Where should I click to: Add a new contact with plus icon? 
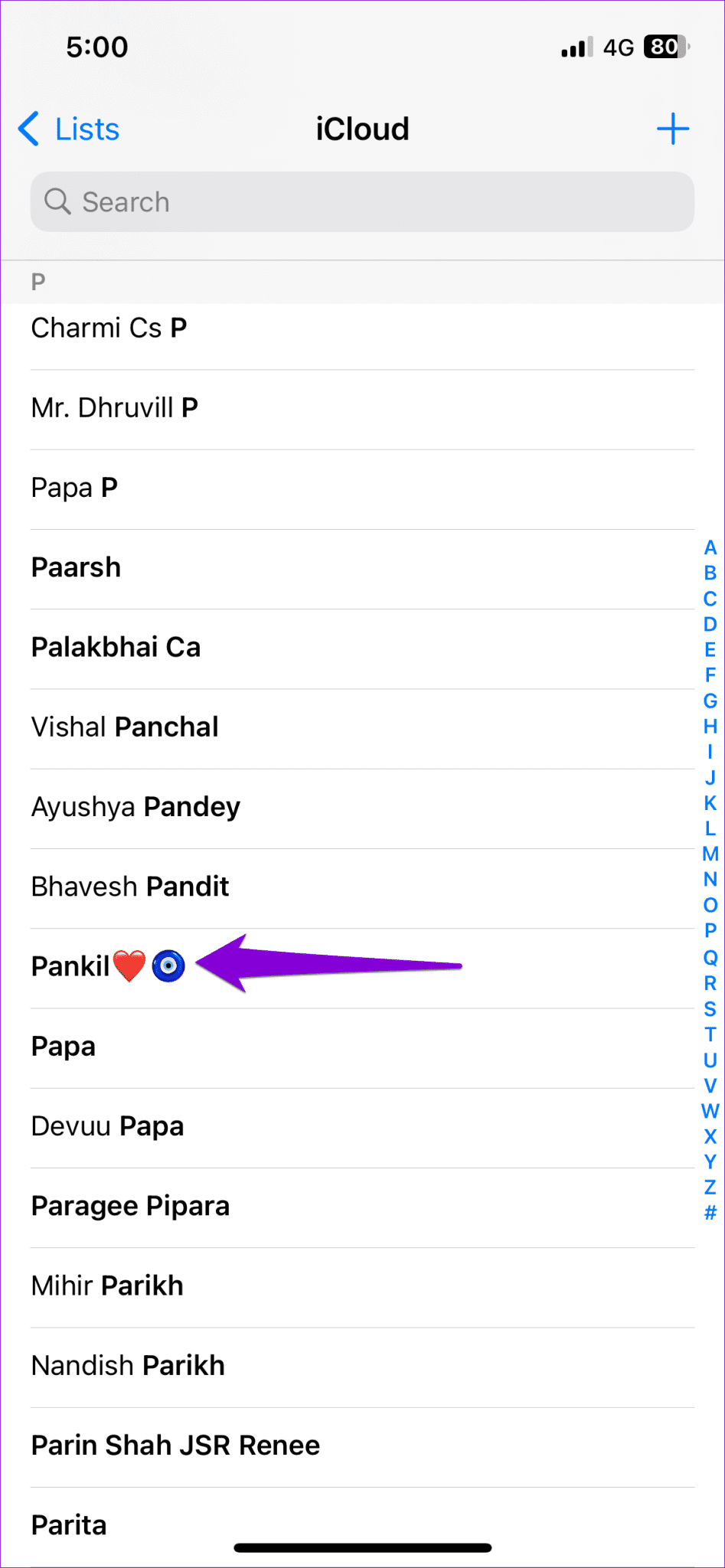[672, 129]
